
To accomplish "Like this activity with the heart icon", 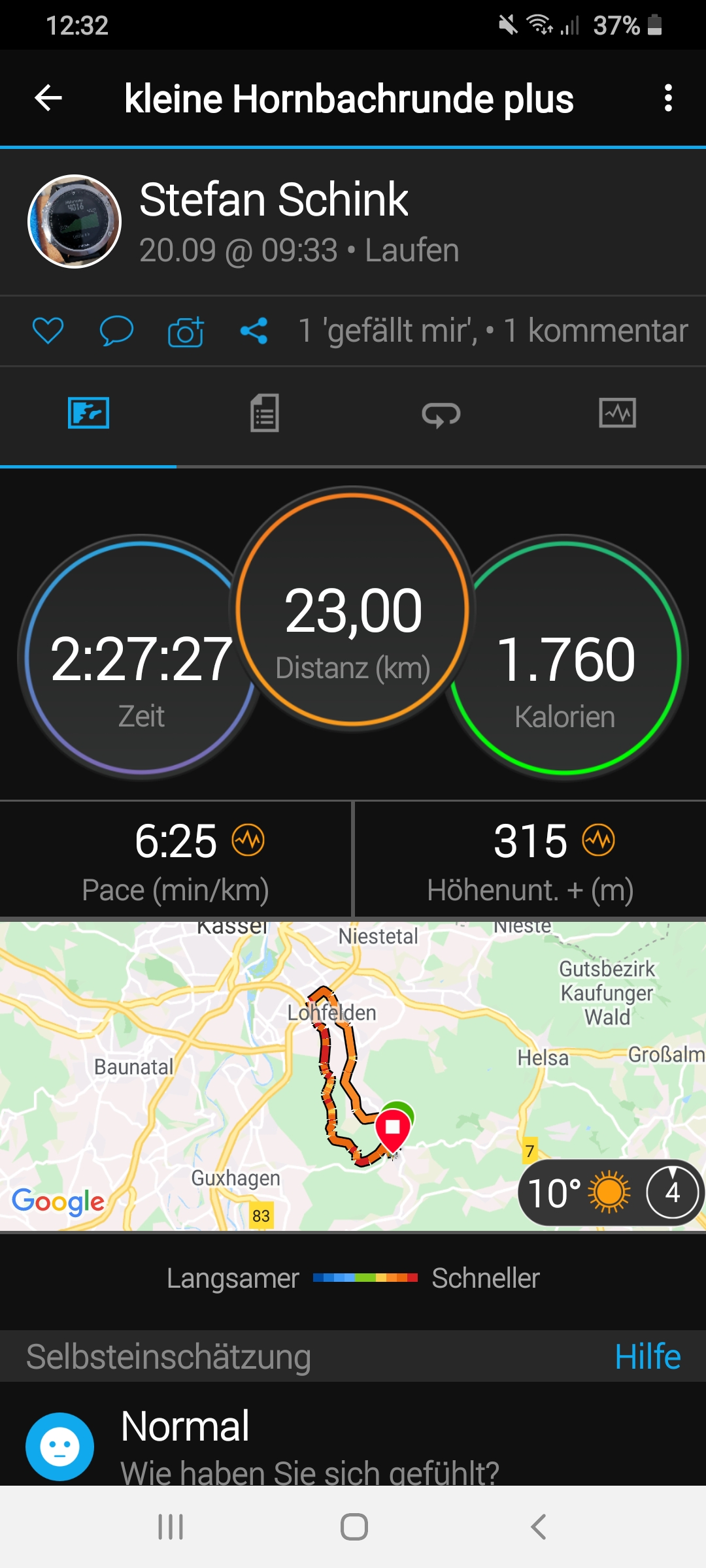I will (48, 331).
